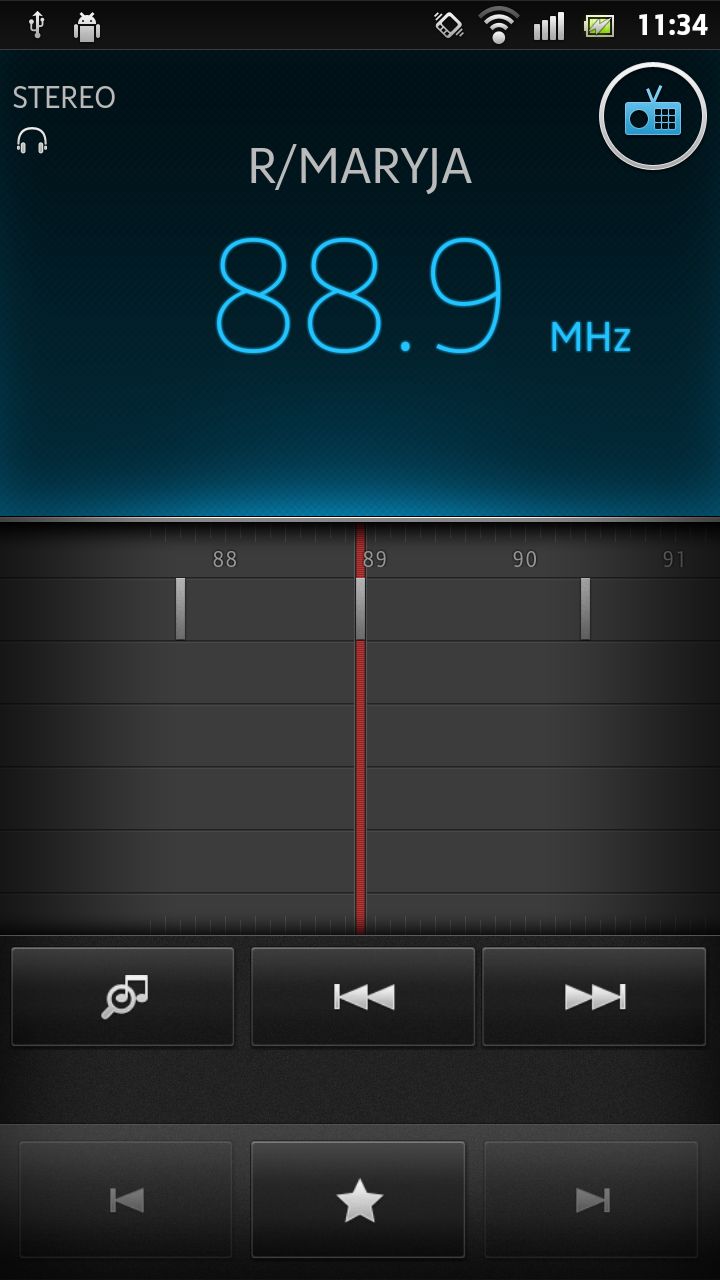
Task: Select the station marker below 88 MHz
Action: point(180,608)
